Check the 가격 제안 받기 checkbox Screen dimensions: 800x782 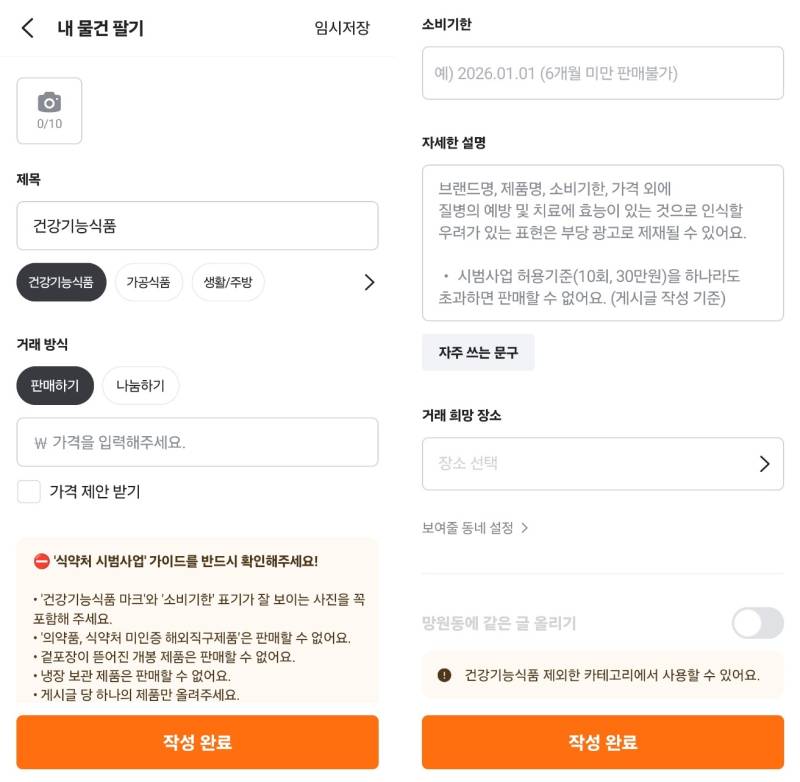coord(29,491)
